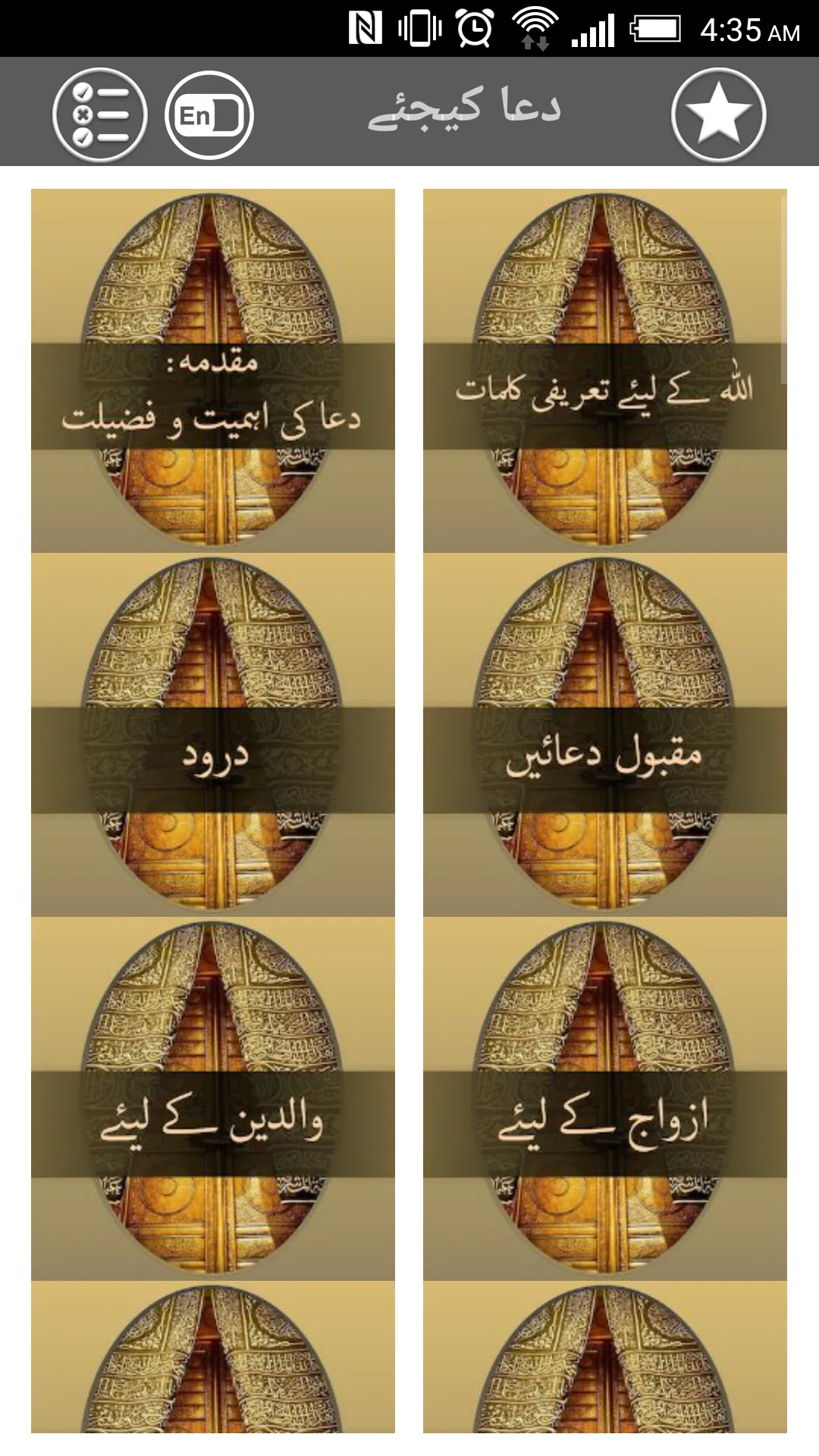Switch language with the En toggle
This screenshot has height=1456, width=819.
[209, 115]
